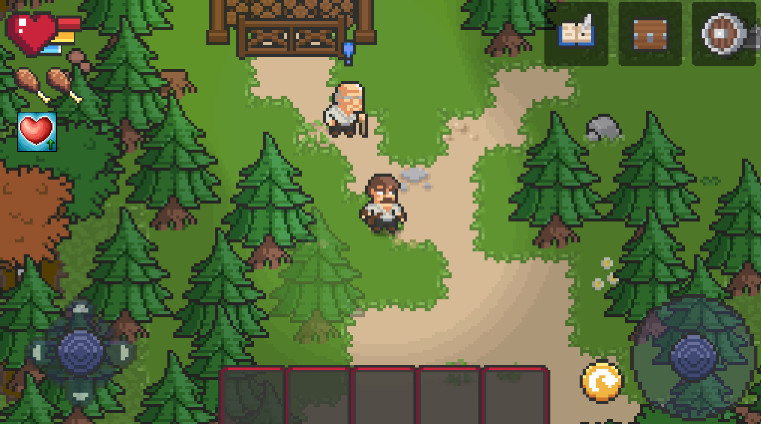This screenshot has width=761, height=424.
Task: Tap the left movement joystick pad
Action: coord(81,352)
